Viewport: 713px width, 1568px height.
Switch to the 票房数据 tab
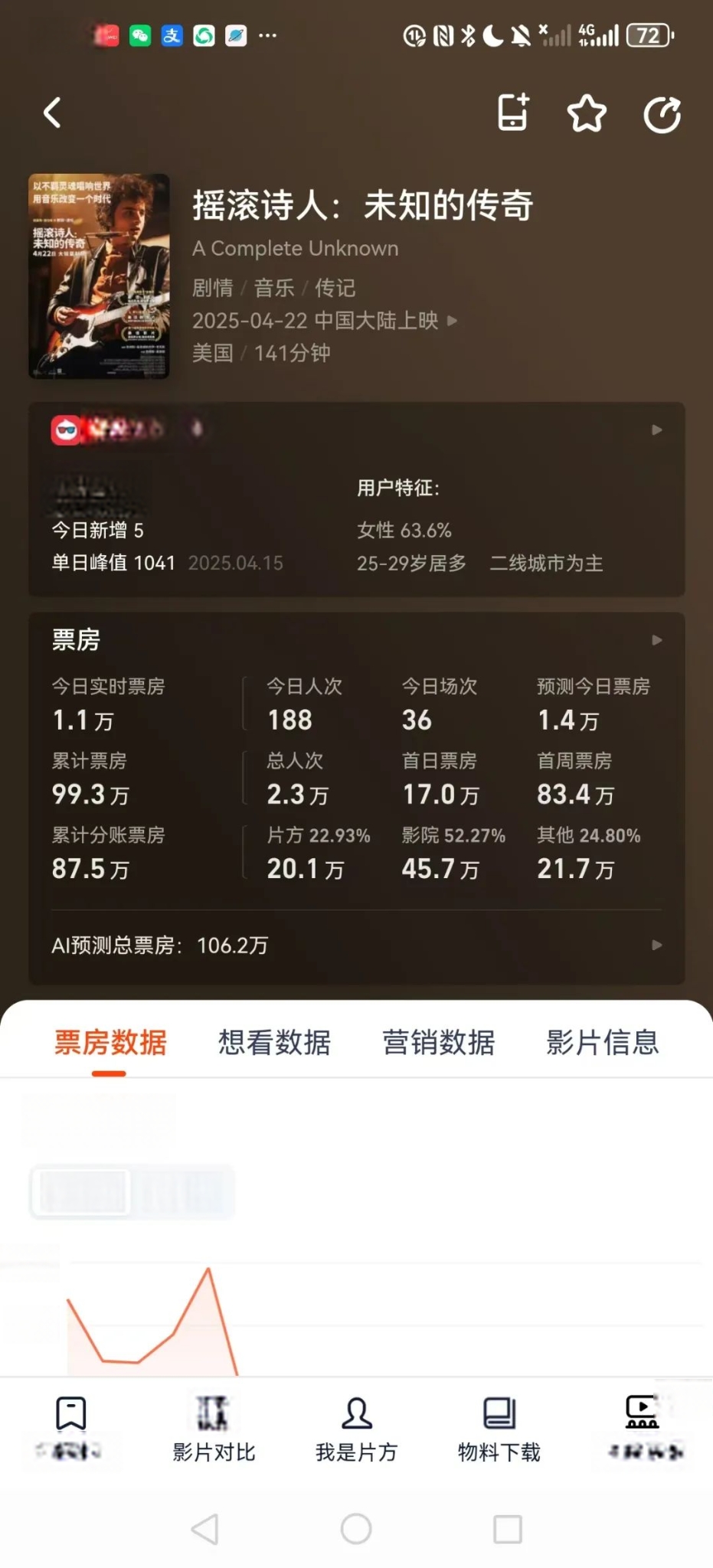110,1043
